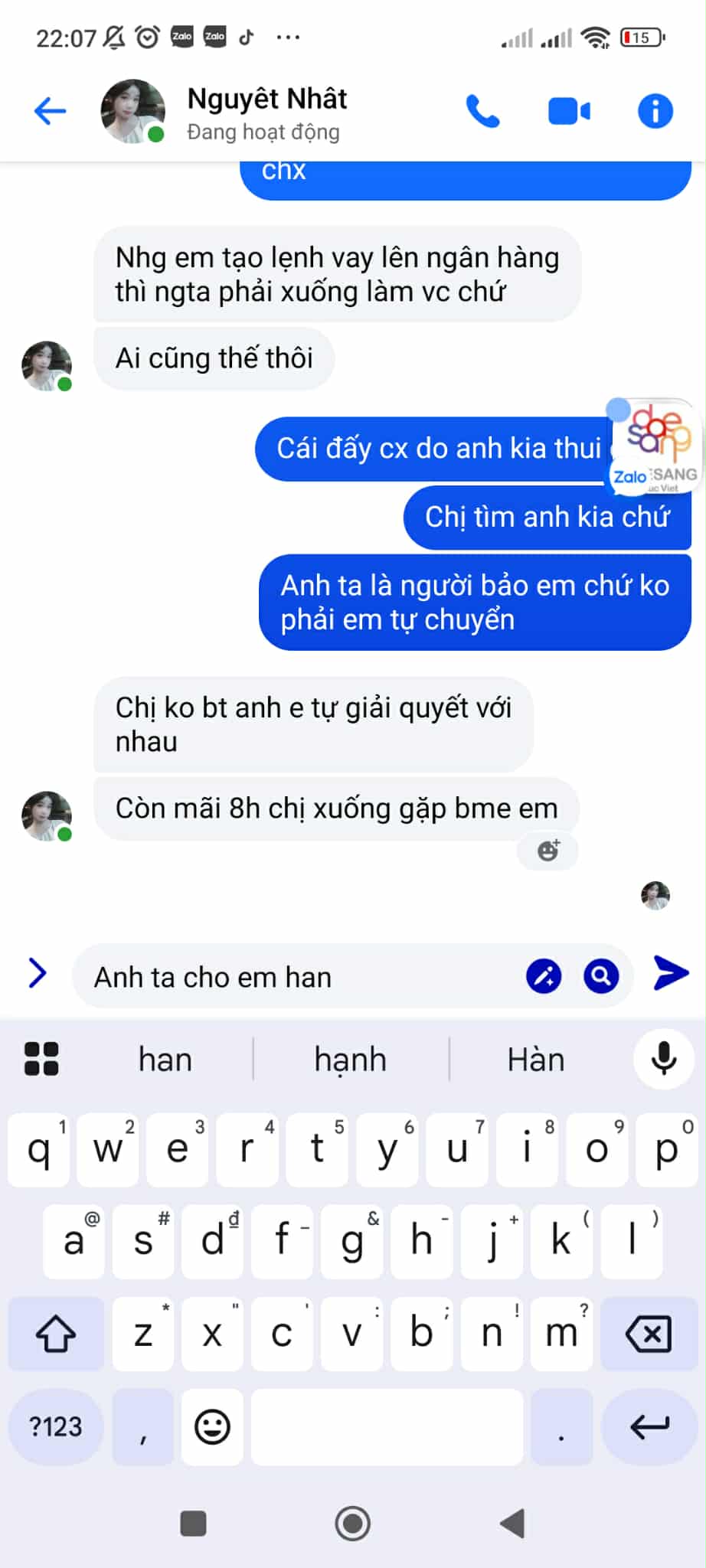Send the typed message
Viewport: 706px width, 1568px height.
pos(671,974)
